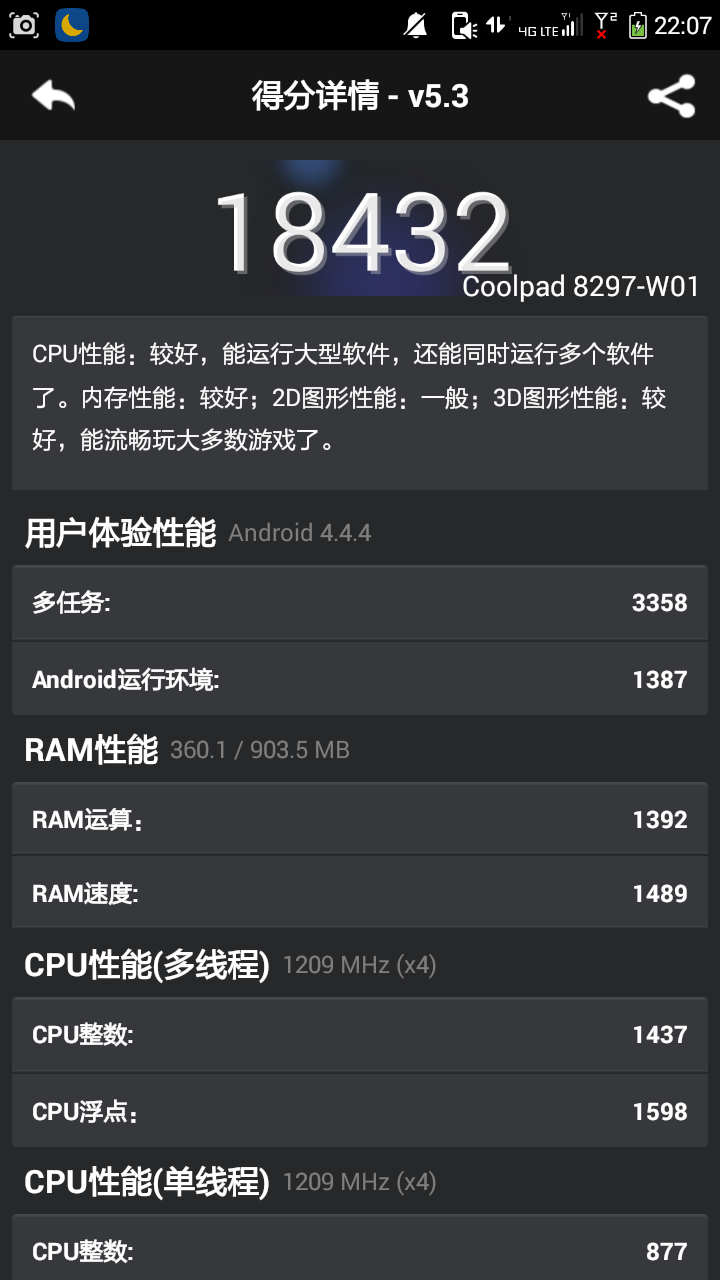Screen dimensions: 720x1280
Task: Share the benchmark score details
Action: click(x=671, y=96)
